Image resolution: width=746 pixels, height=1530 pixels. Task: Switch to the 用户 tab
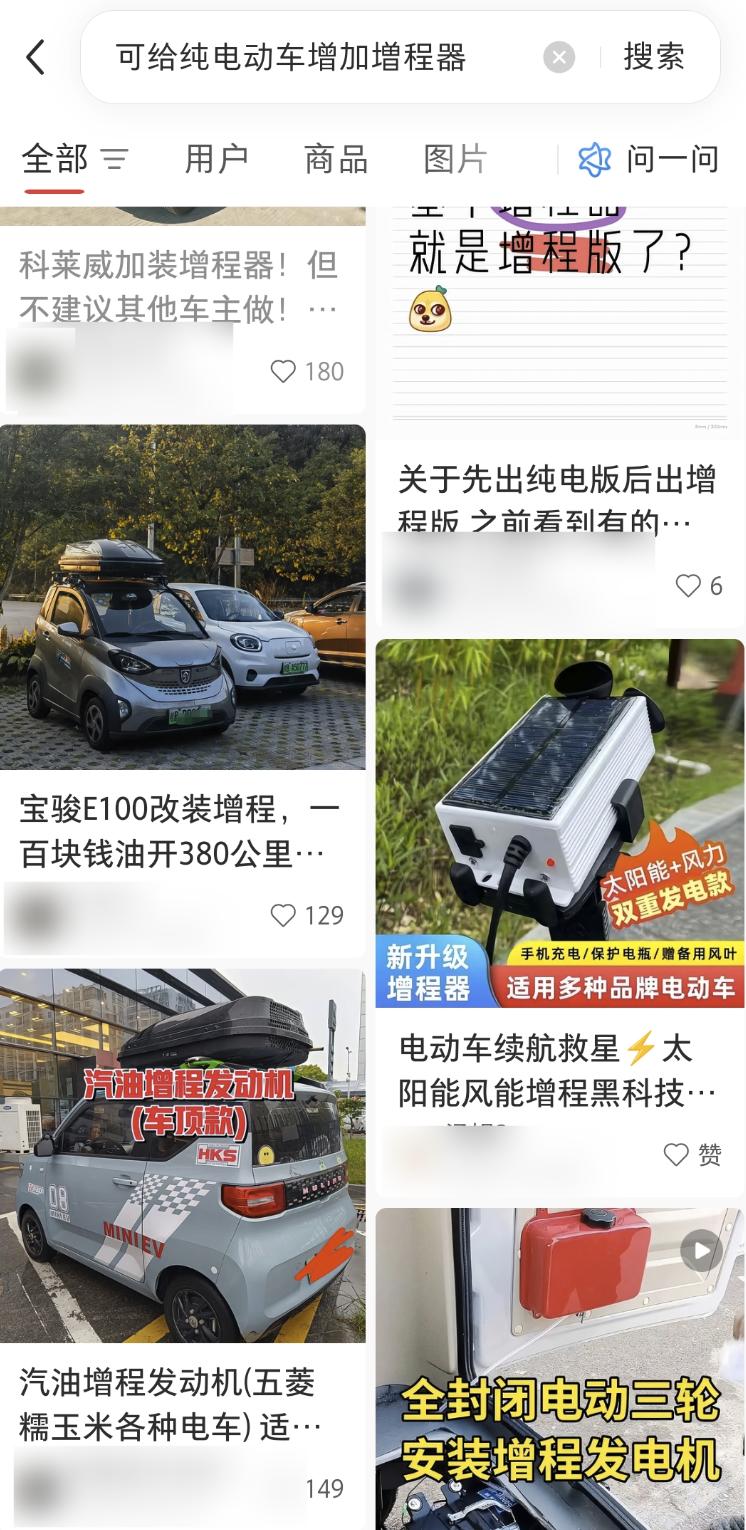[216, 159]
